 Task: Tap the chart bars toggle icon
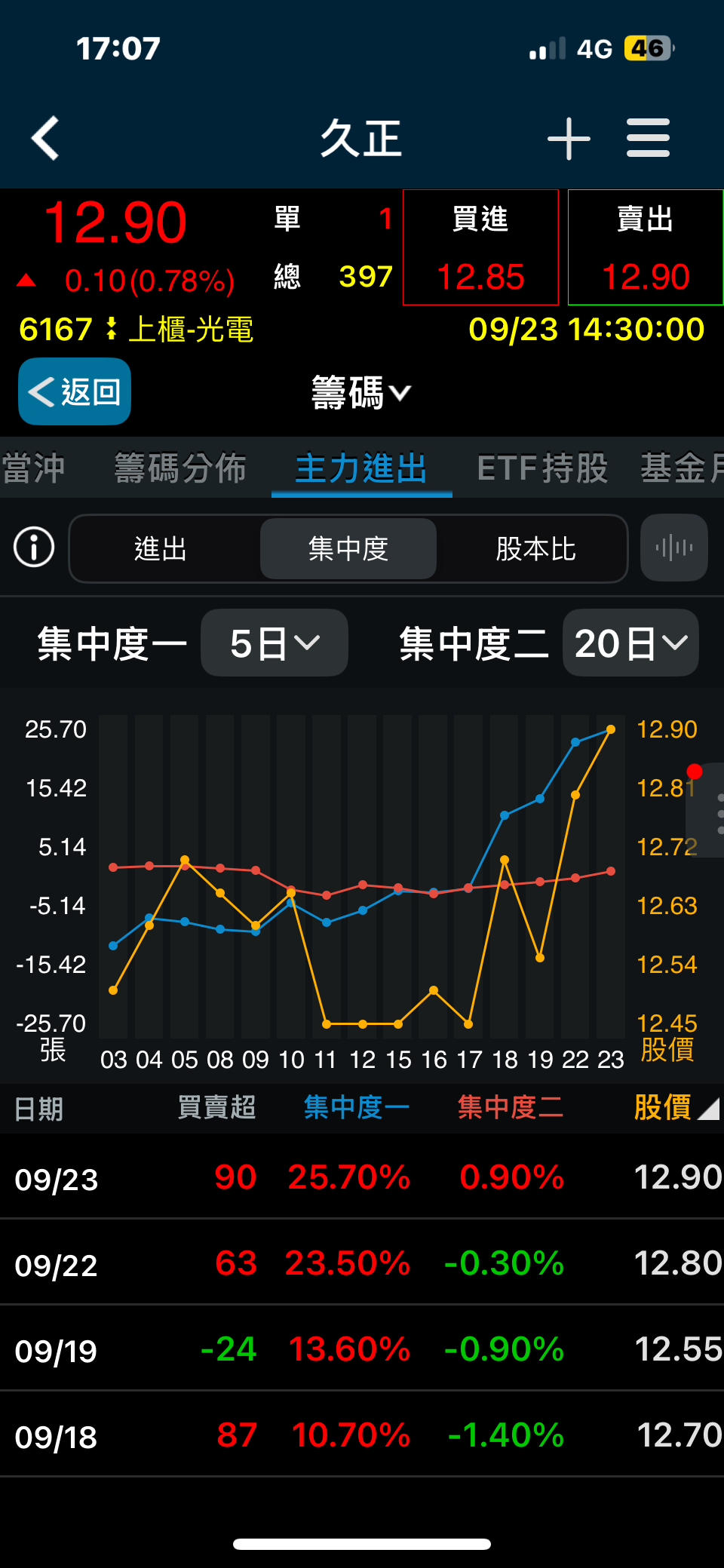[x=673, y=548]
